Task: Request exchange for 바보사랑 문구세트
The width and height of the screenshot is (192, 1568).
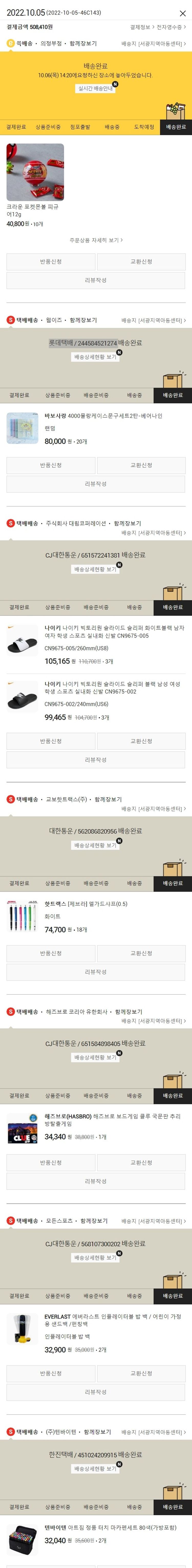Action: point(141,465)
